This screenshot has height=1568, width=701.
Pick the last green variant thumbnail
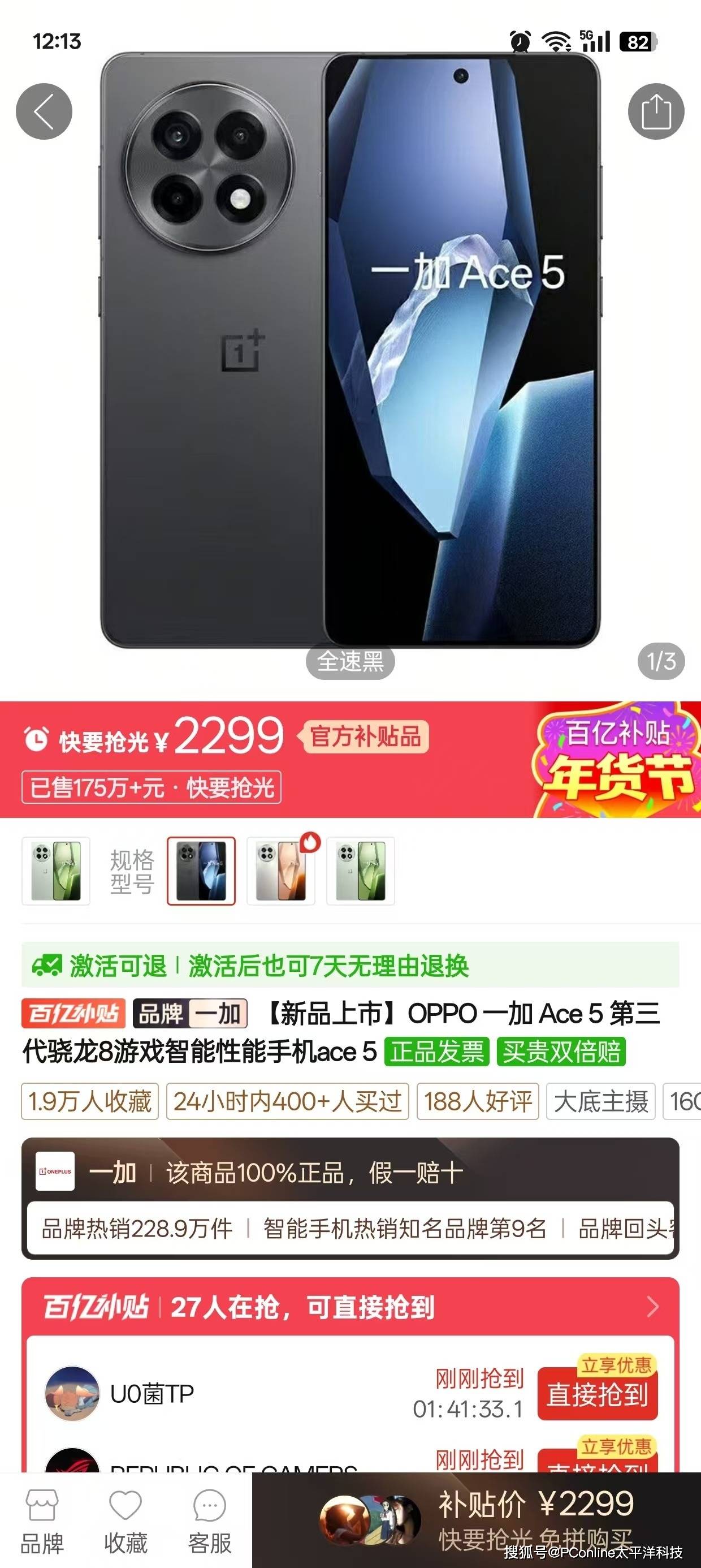pos(360,871)
